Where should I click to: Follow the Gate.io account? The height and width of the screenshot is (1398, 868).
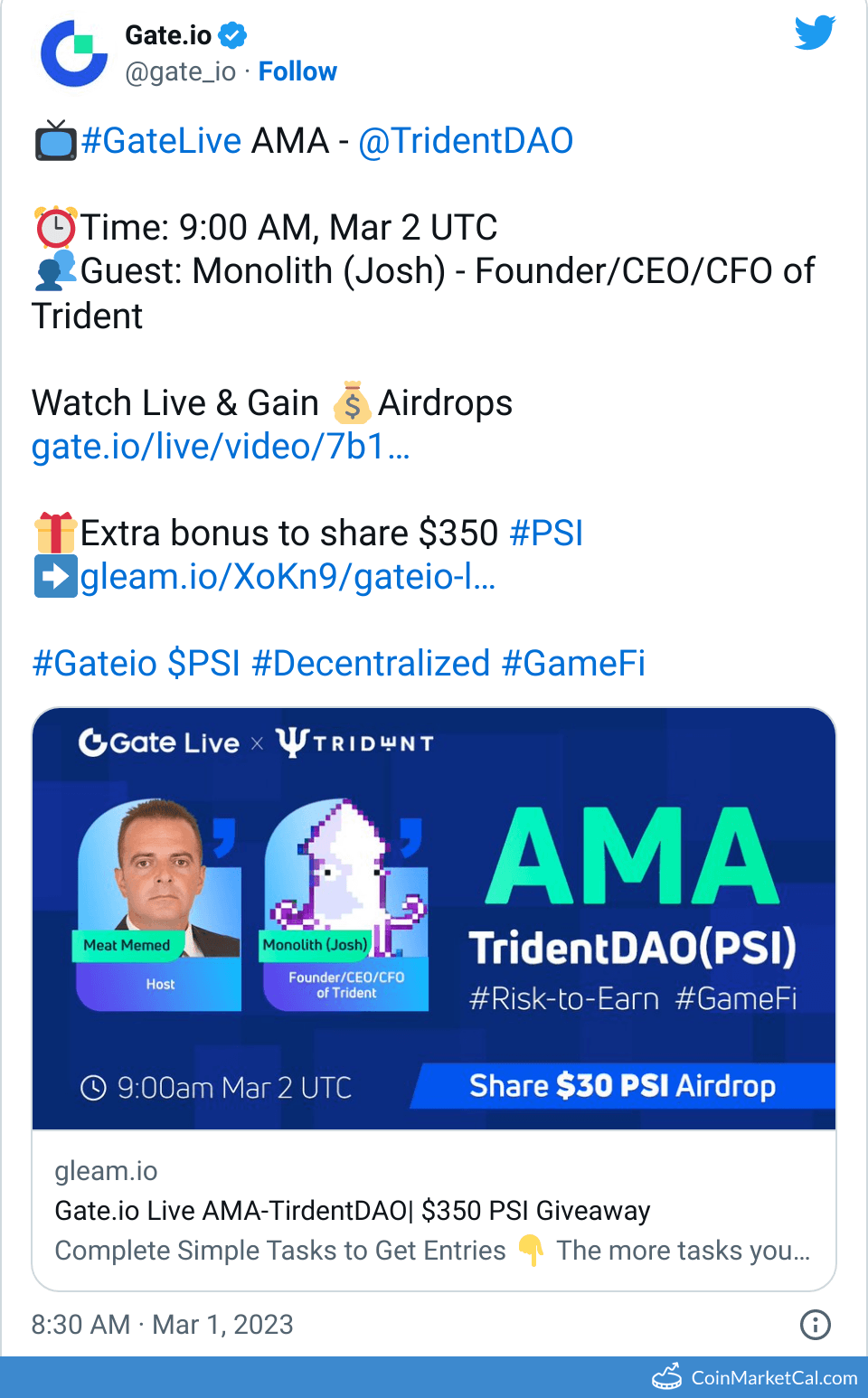(x=297, y=71)
